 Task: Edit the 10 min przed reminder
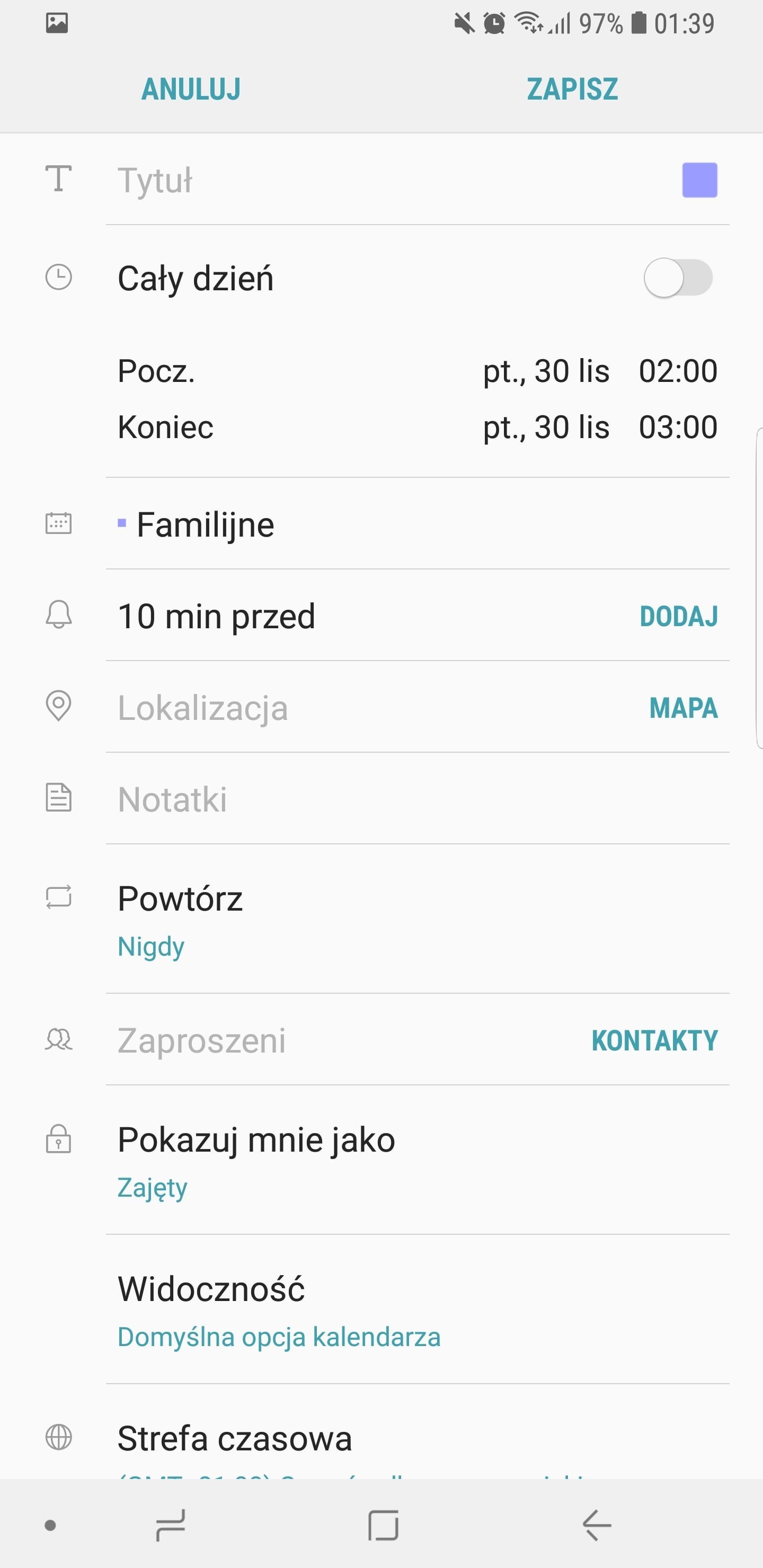coord(217,616)
